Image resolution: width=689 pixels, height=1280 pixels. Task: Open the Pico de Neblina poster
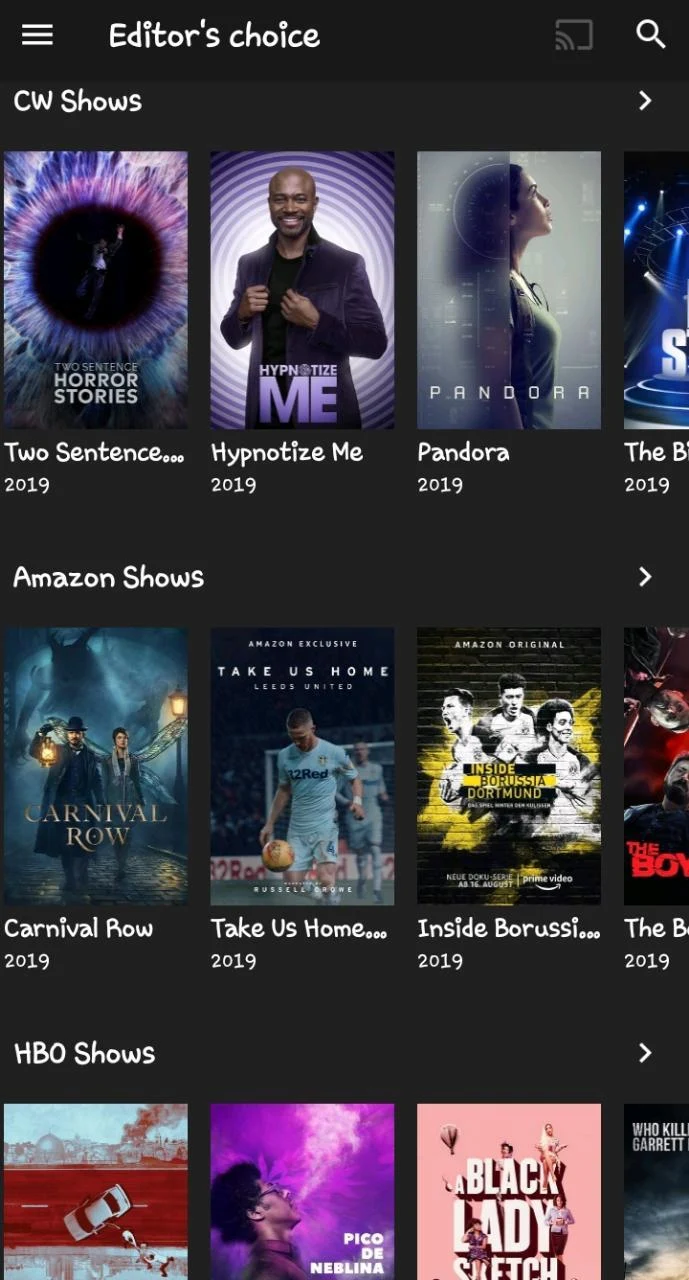[302, 1190]
